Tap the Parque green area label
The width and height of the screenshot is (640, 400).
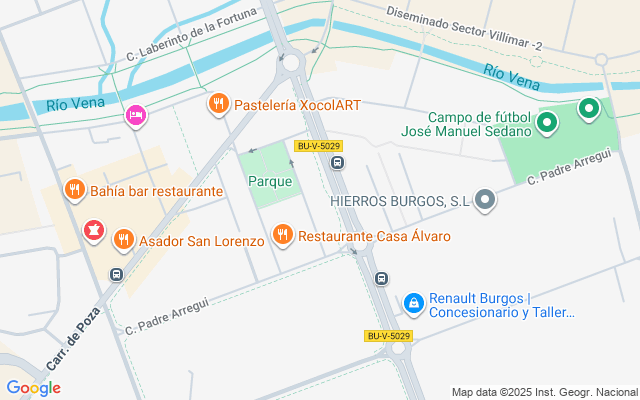click(270, 182)
